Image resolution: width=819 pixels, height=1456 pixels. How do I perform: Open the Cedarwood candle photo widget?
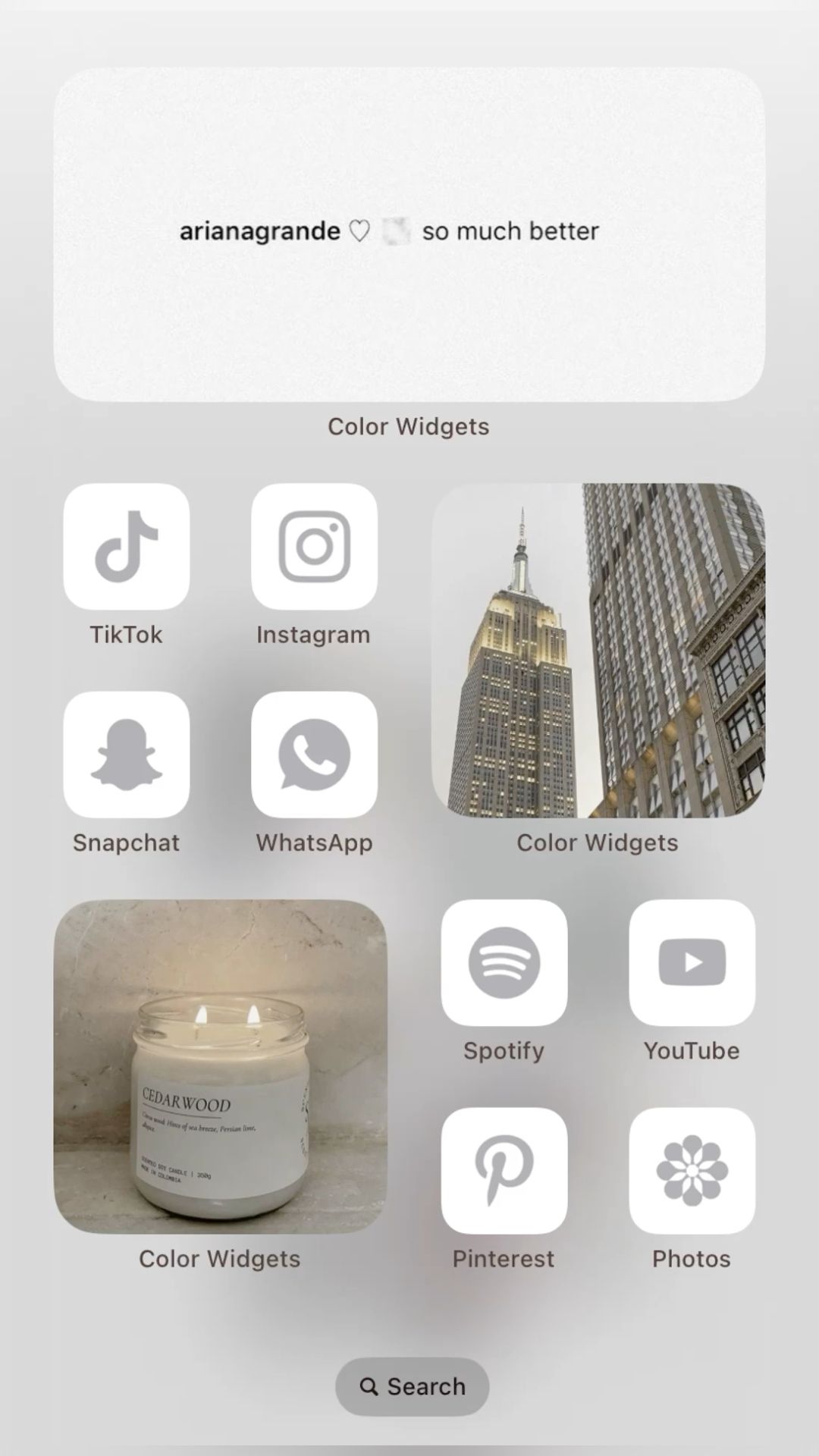(220, 1066)
